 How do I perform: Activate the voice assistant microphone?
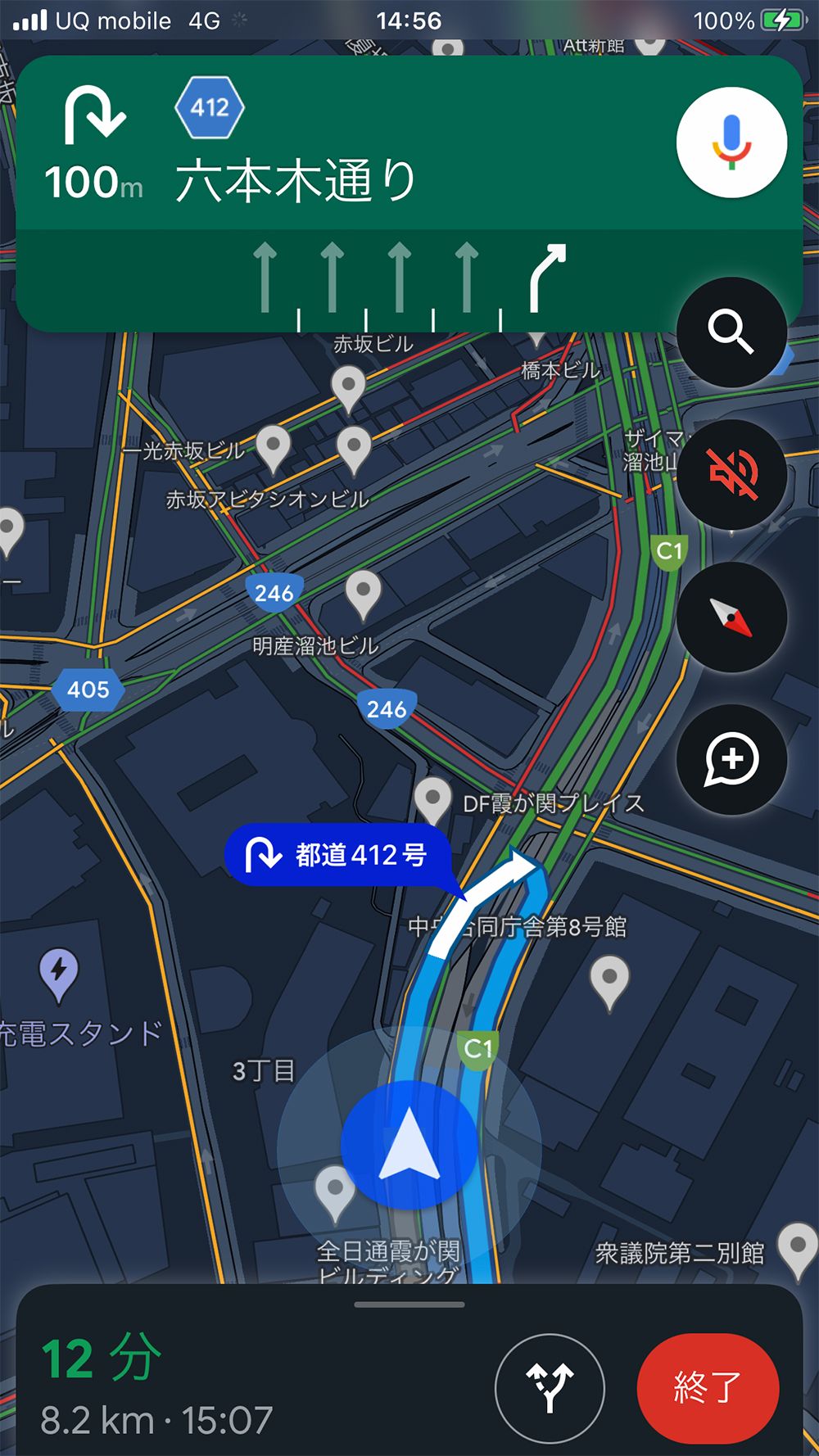point(731,142)
